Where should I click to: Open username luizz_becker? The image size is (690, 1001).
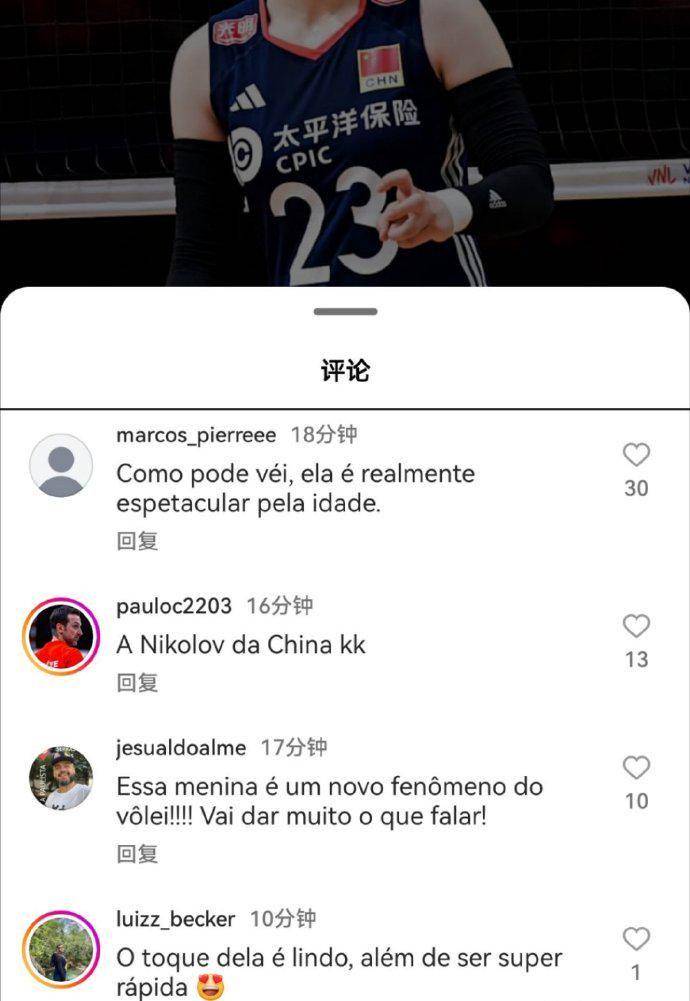[x=176, y=919]
